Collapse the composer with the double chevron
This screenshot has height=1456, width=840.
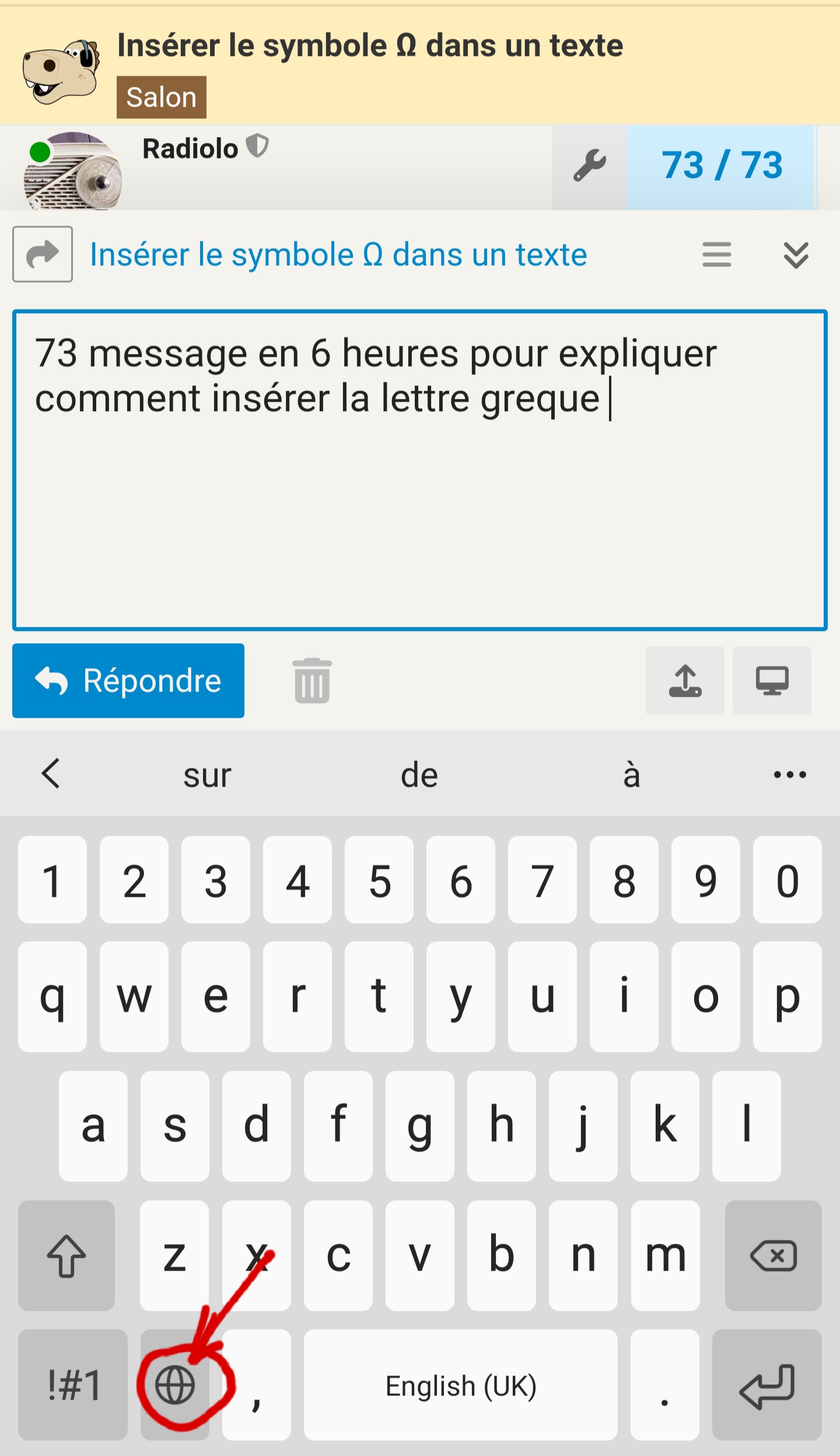point(796,255)
